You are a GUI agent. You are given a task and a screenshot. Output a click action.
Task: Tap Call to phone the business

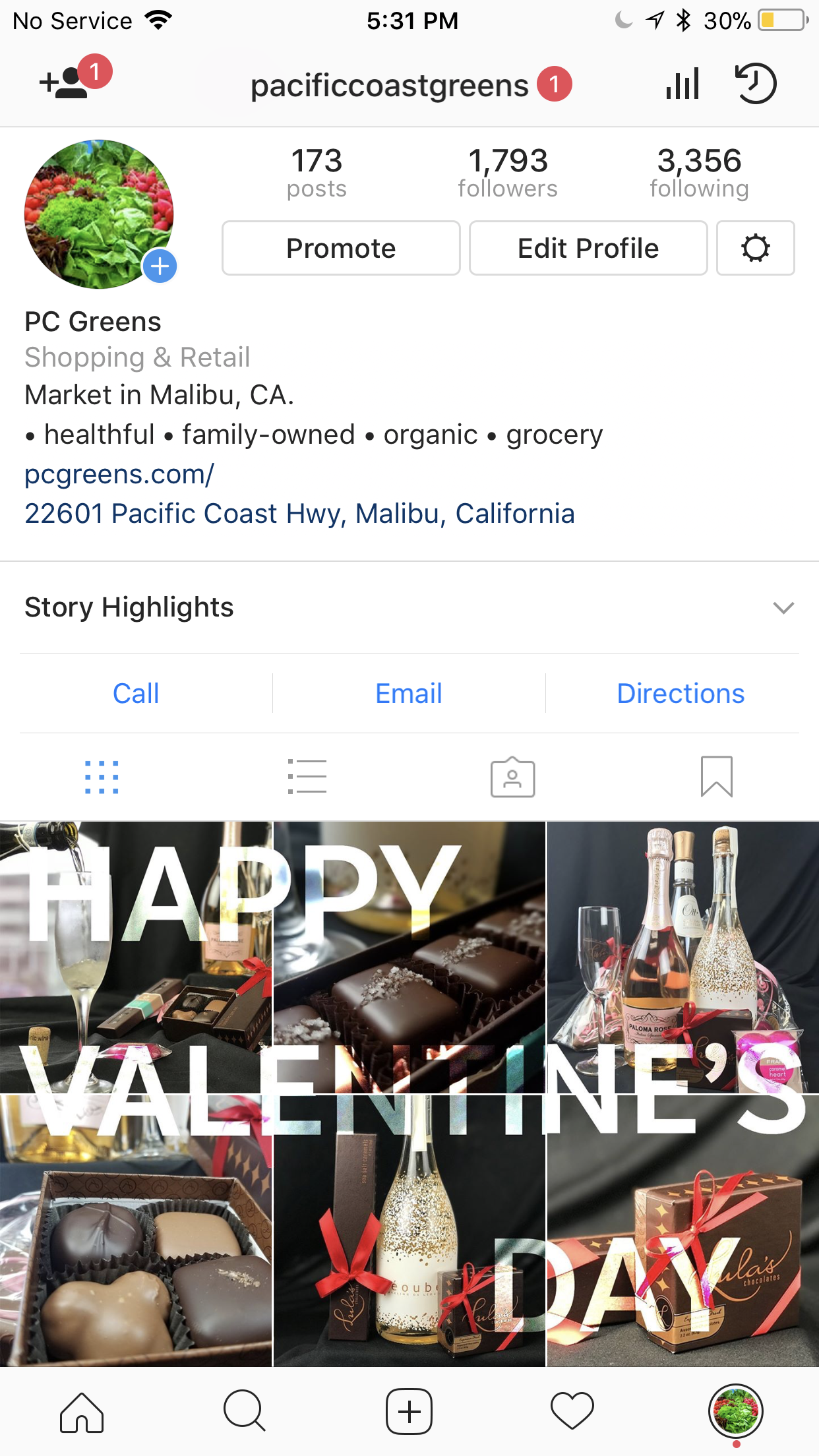click(x=136, y=694)
